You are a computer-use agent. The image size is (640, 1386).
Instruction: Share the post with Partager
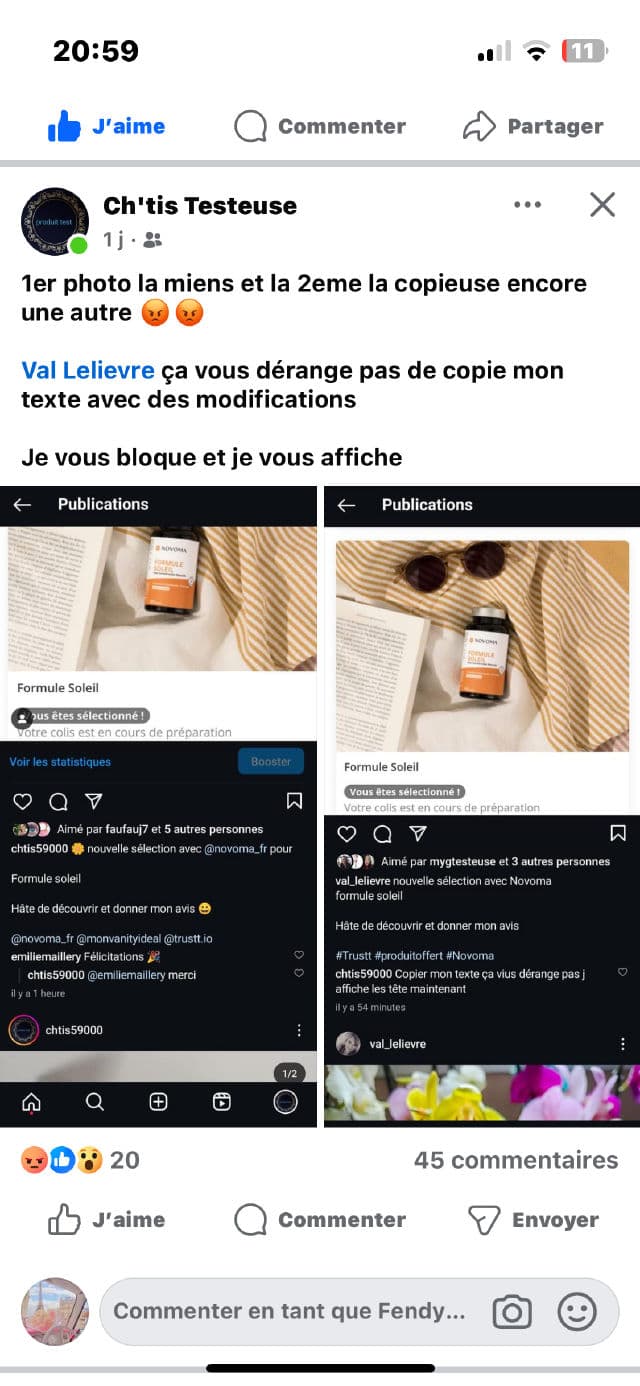tap(534, 127)
